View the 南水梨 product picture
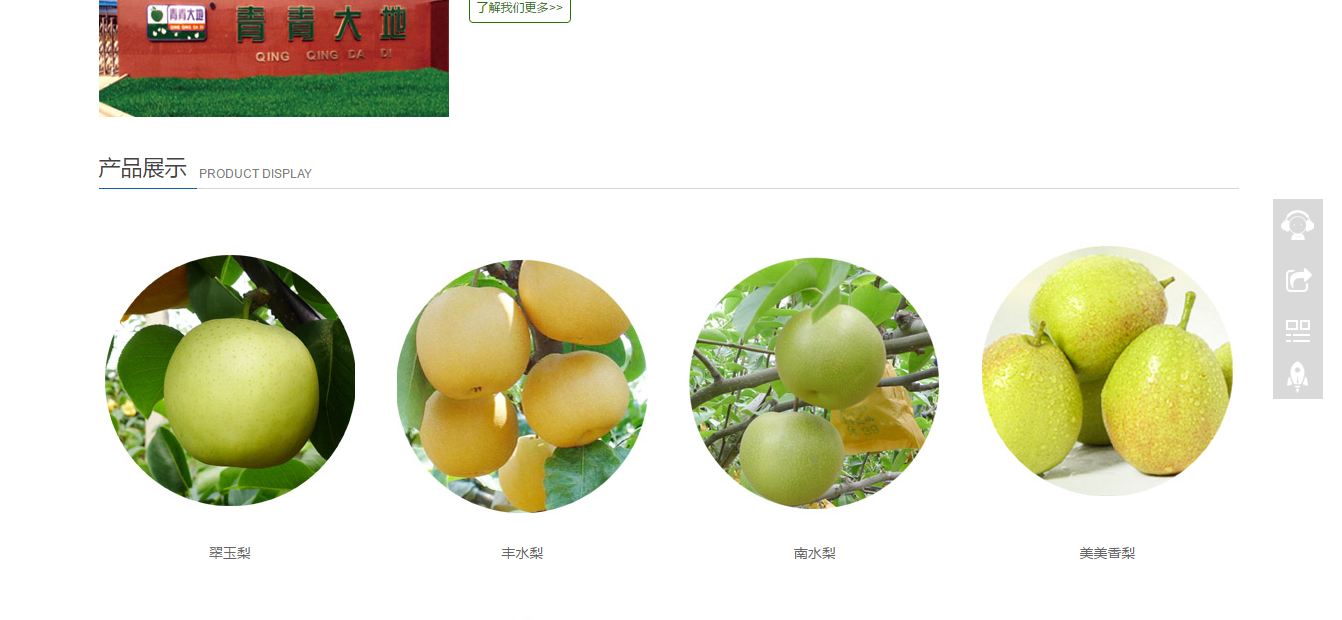The image size is (1342, 620). [814, 383]
